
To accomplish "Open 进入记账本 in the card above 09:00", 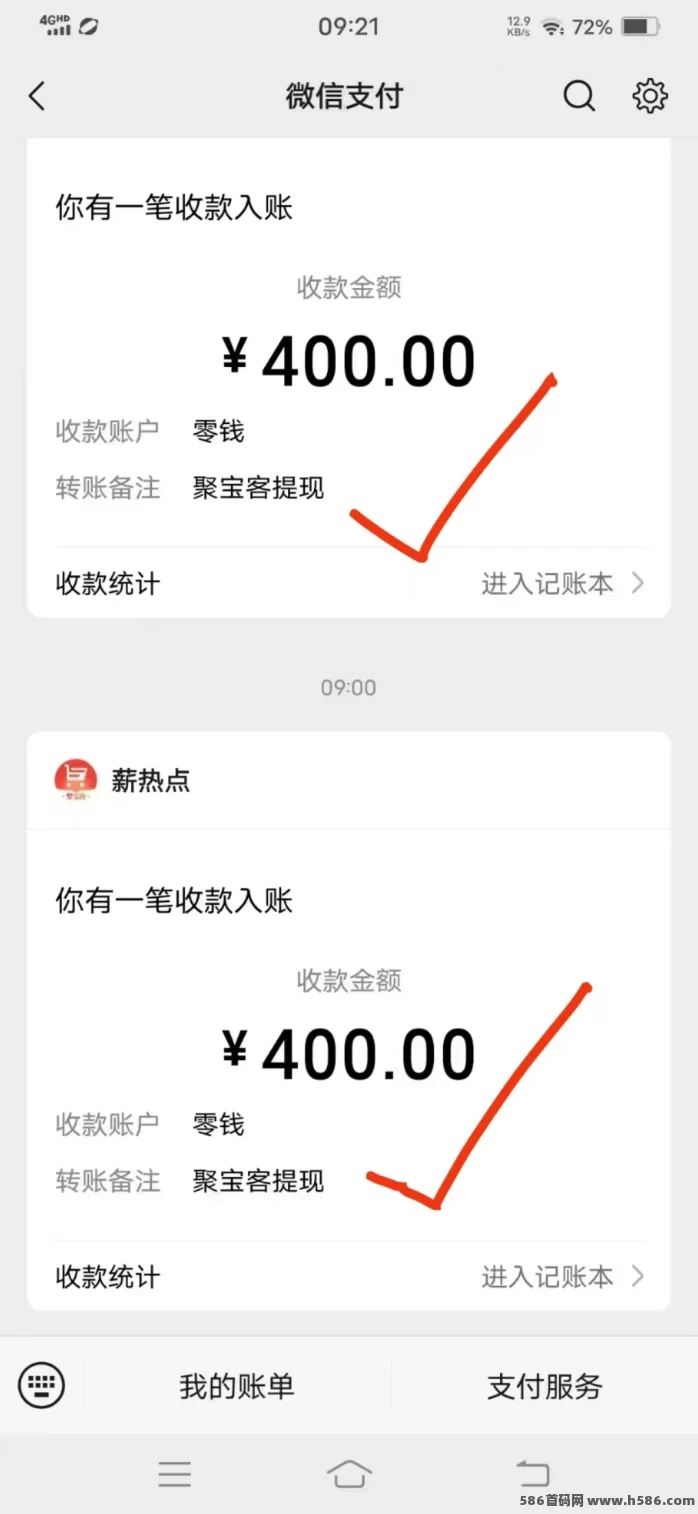I will pyautogui.click(x=563, y=584).
